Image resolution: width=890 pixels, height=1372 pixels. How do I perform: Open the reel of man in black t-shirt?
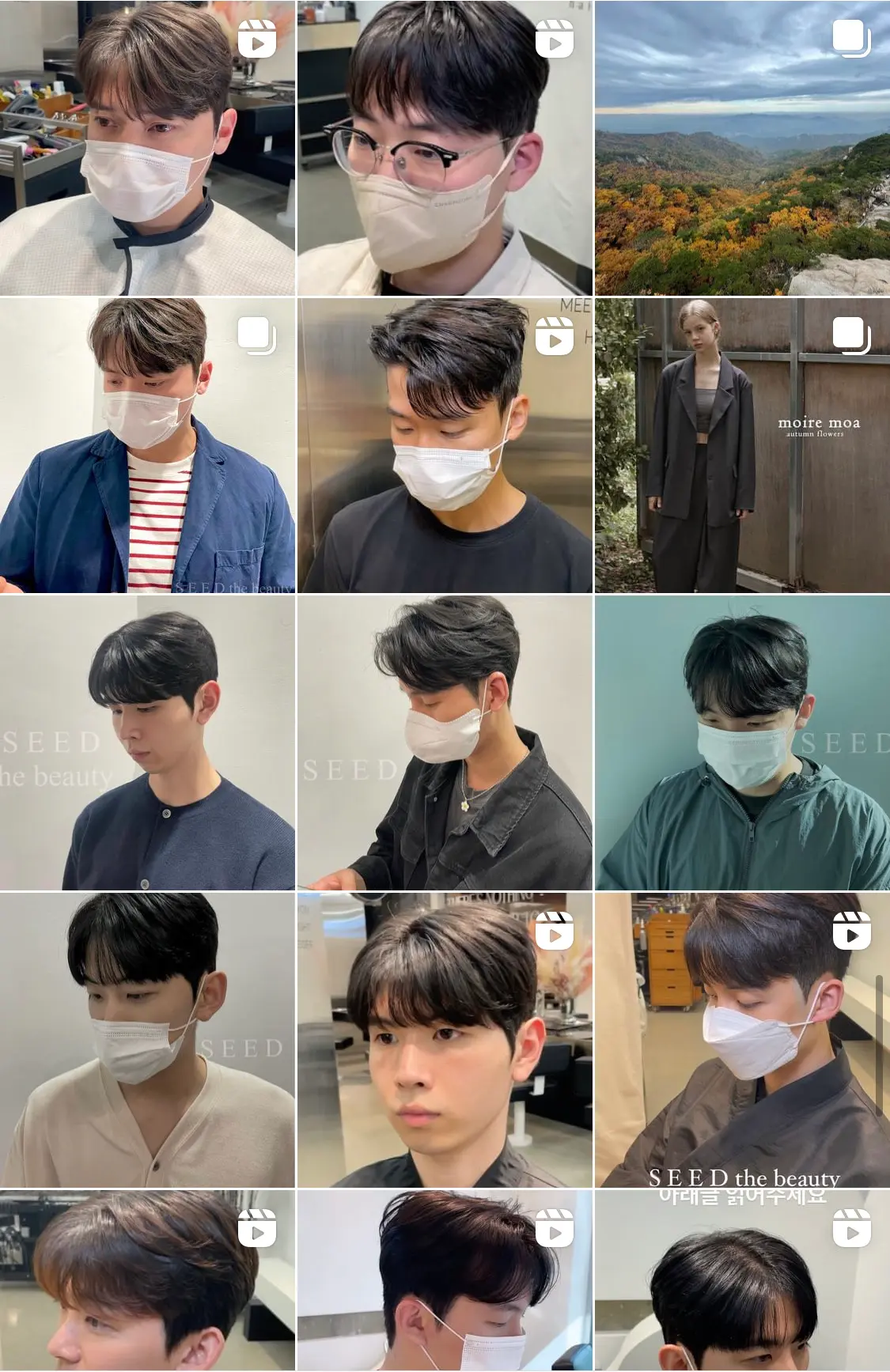445,445
